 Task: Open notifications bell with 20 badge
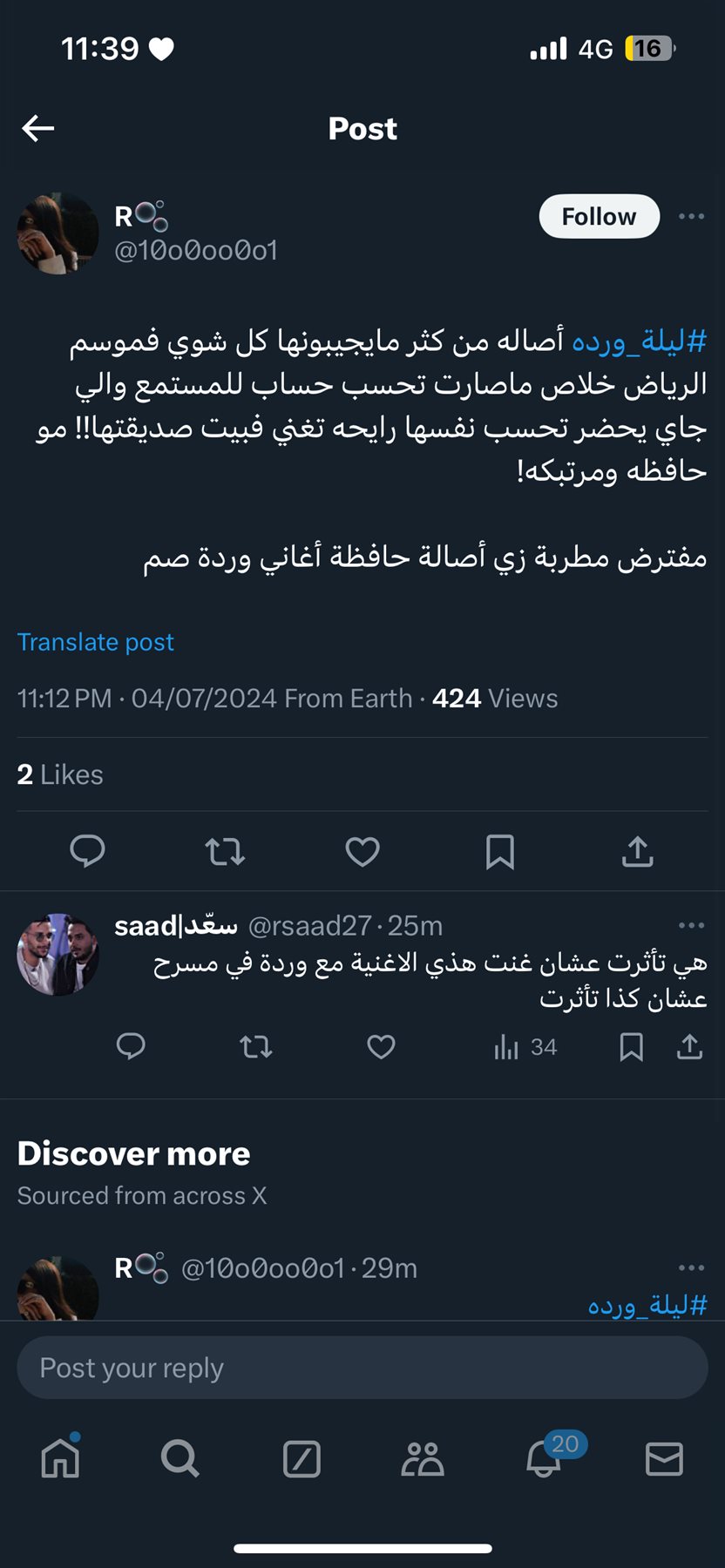click(x=544, y=1458)
